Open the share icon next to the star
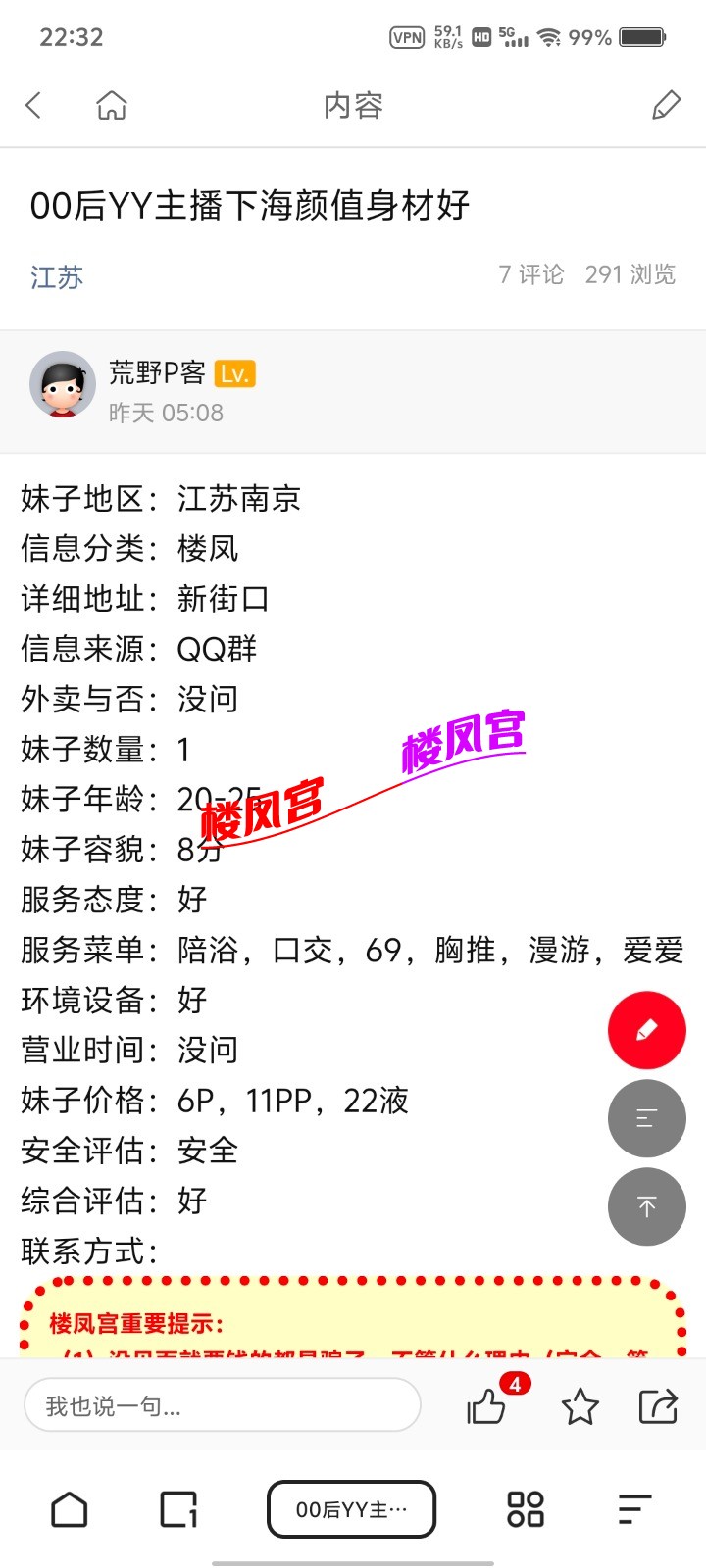 [x=659, y=1405]
